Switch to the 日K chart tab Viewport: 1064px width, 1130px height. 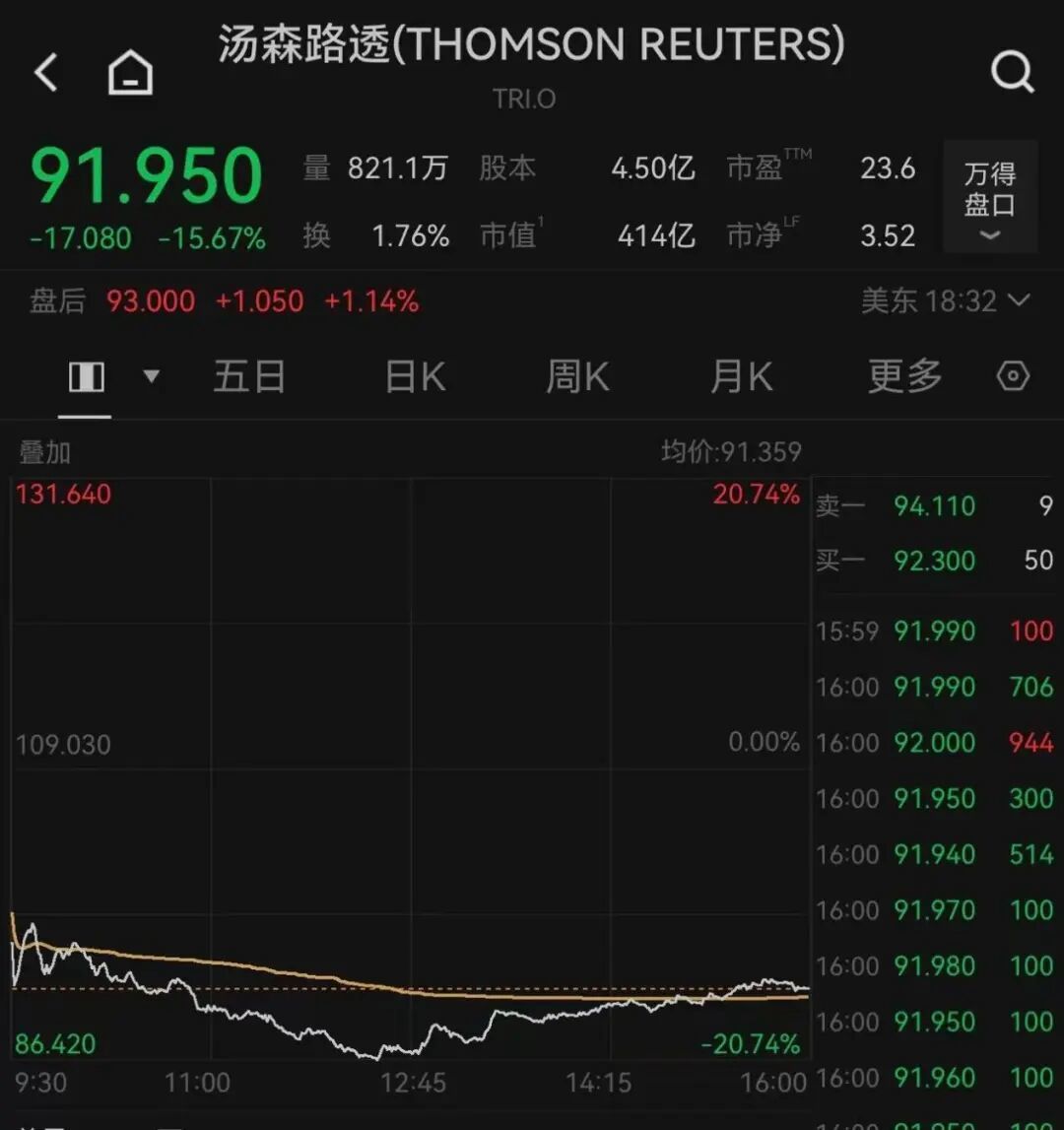415,377
